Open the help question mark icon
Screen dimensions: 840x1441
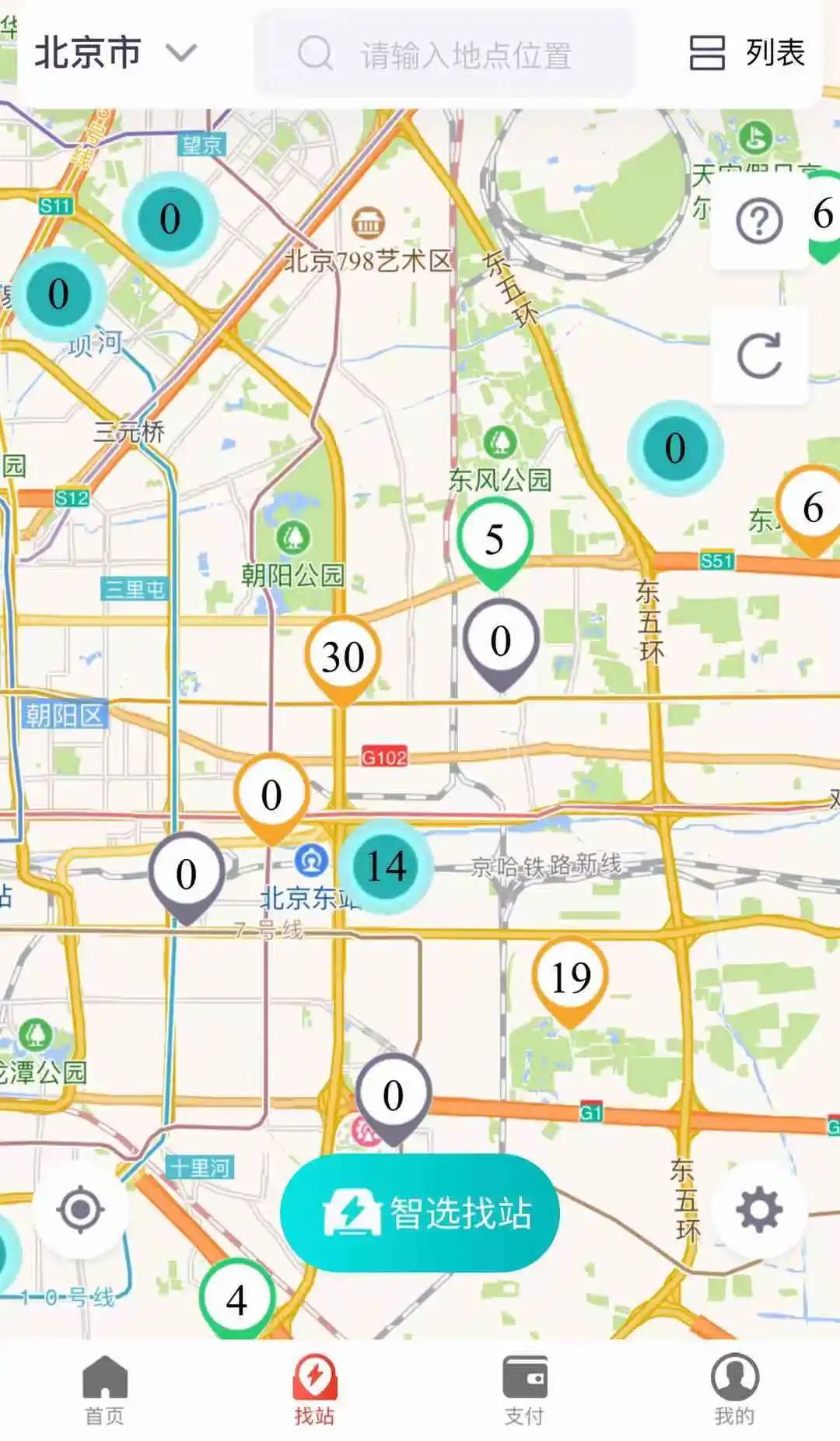coord(759,222)
